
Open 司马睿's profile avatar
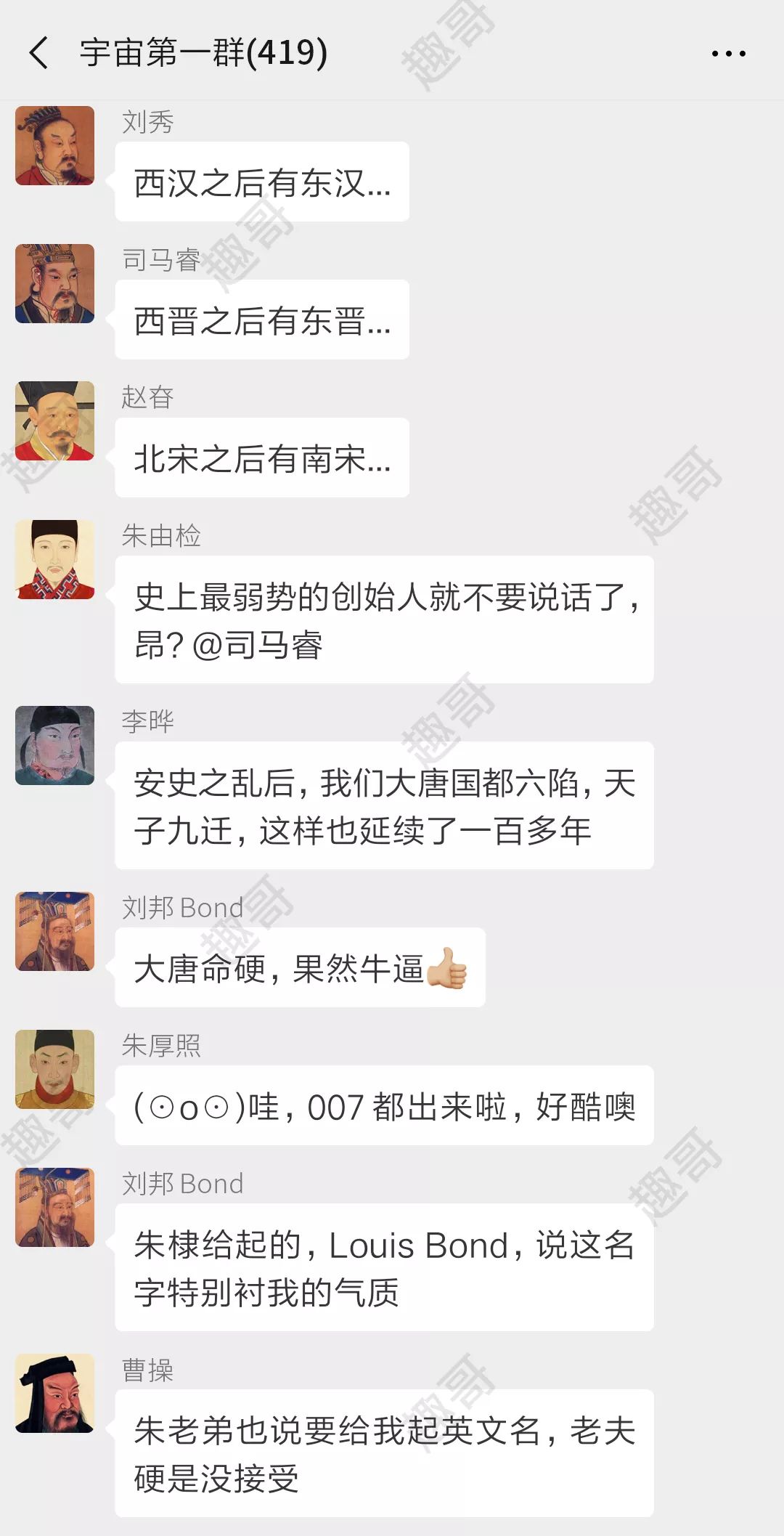[x=55, y=285]
